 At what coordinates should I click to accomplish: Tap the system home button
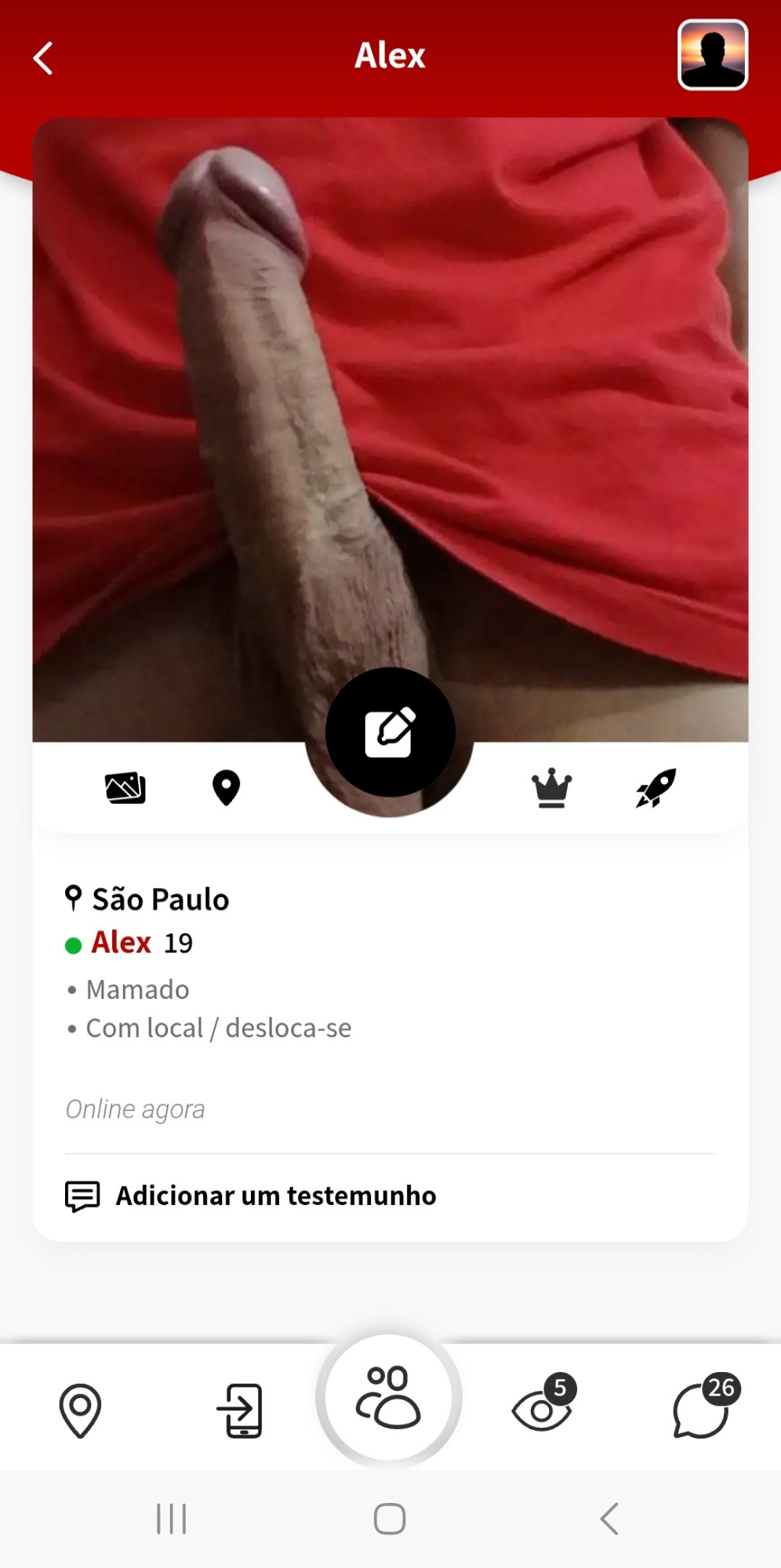pos(390,1519)
